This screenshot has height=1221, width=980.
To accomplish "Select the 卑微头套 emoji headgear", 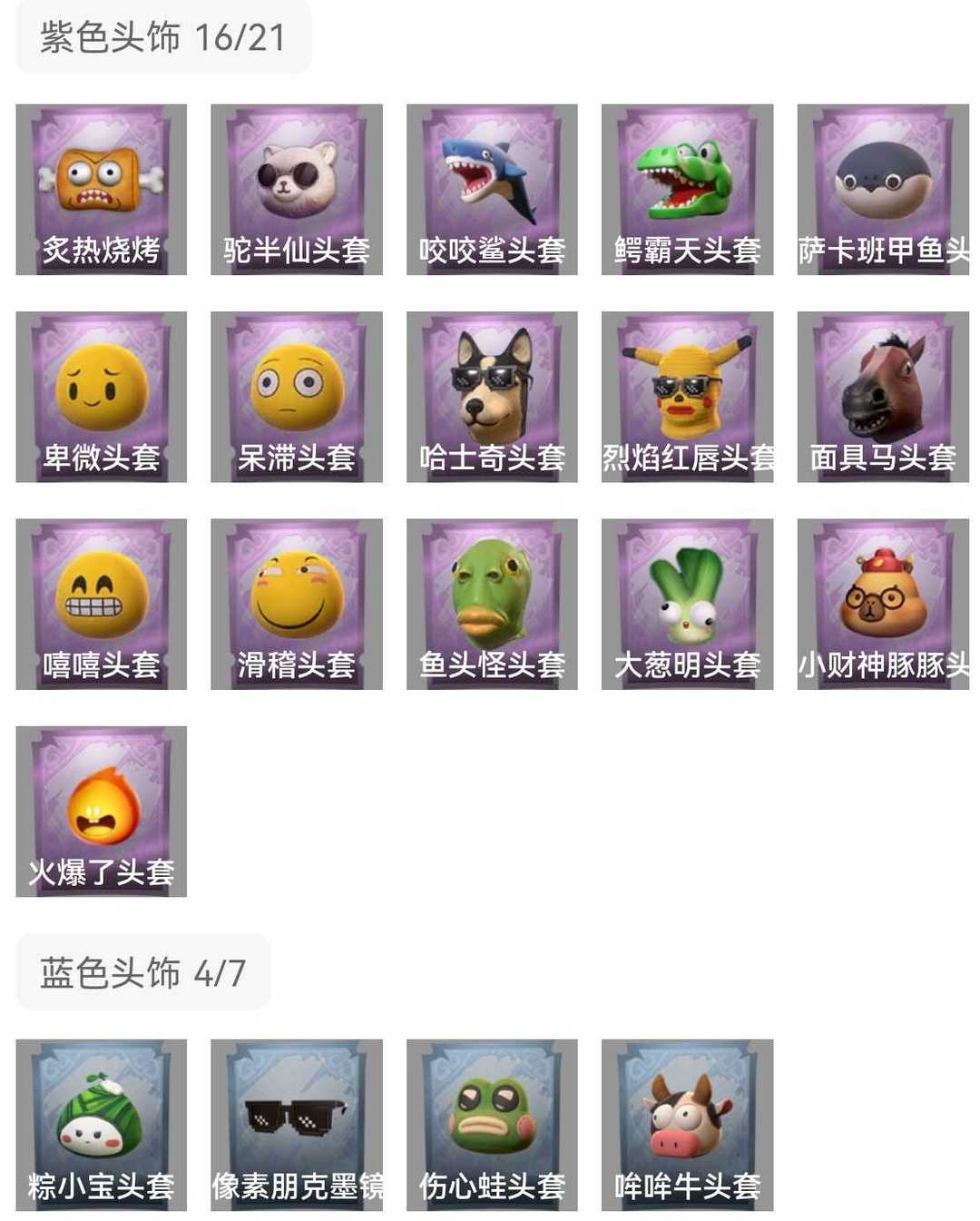I will [x=101, y=396].
